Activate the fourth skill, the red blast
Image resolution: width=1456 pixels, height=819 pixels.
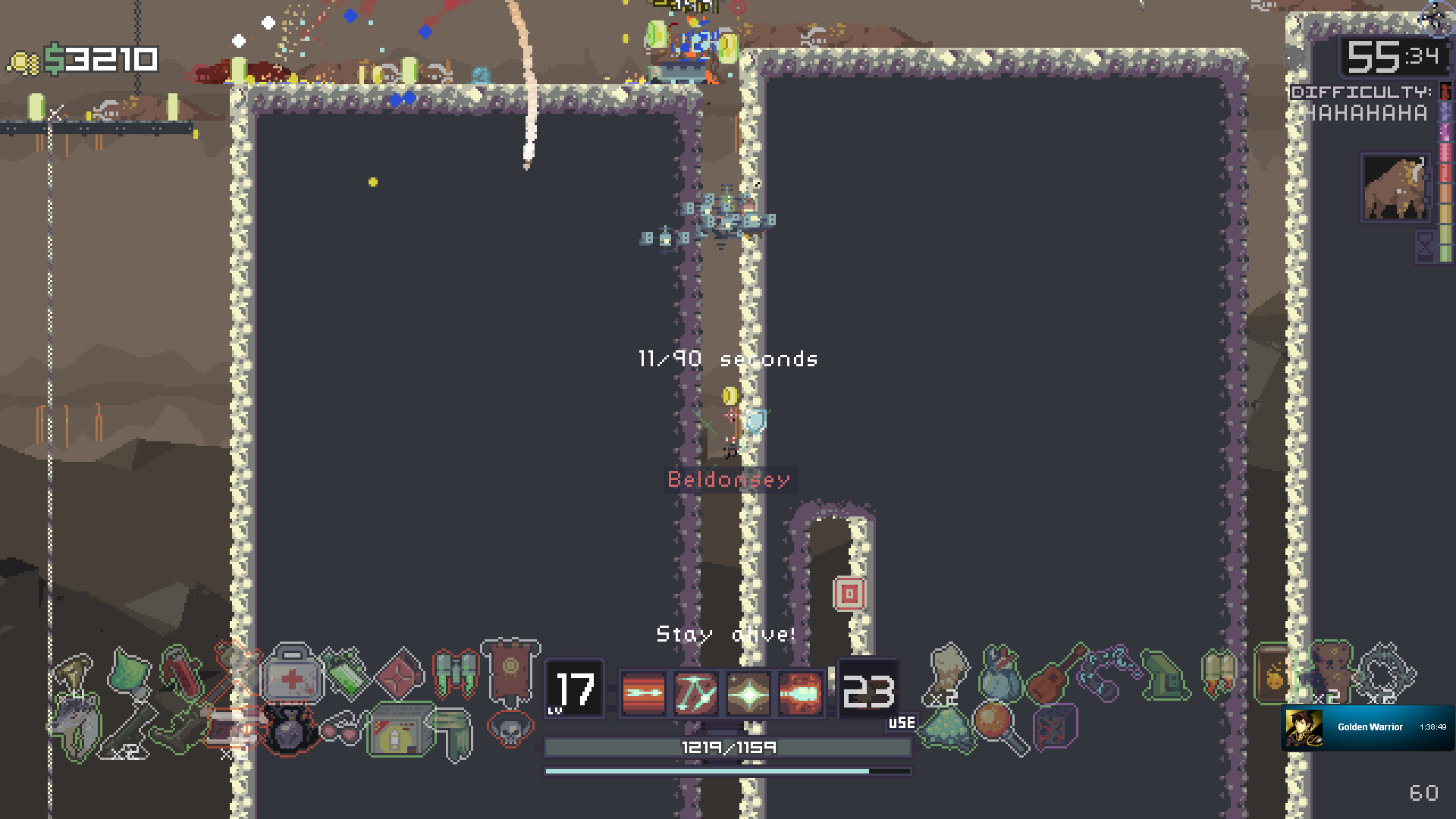pyautogui.click(x=800, y=693)
